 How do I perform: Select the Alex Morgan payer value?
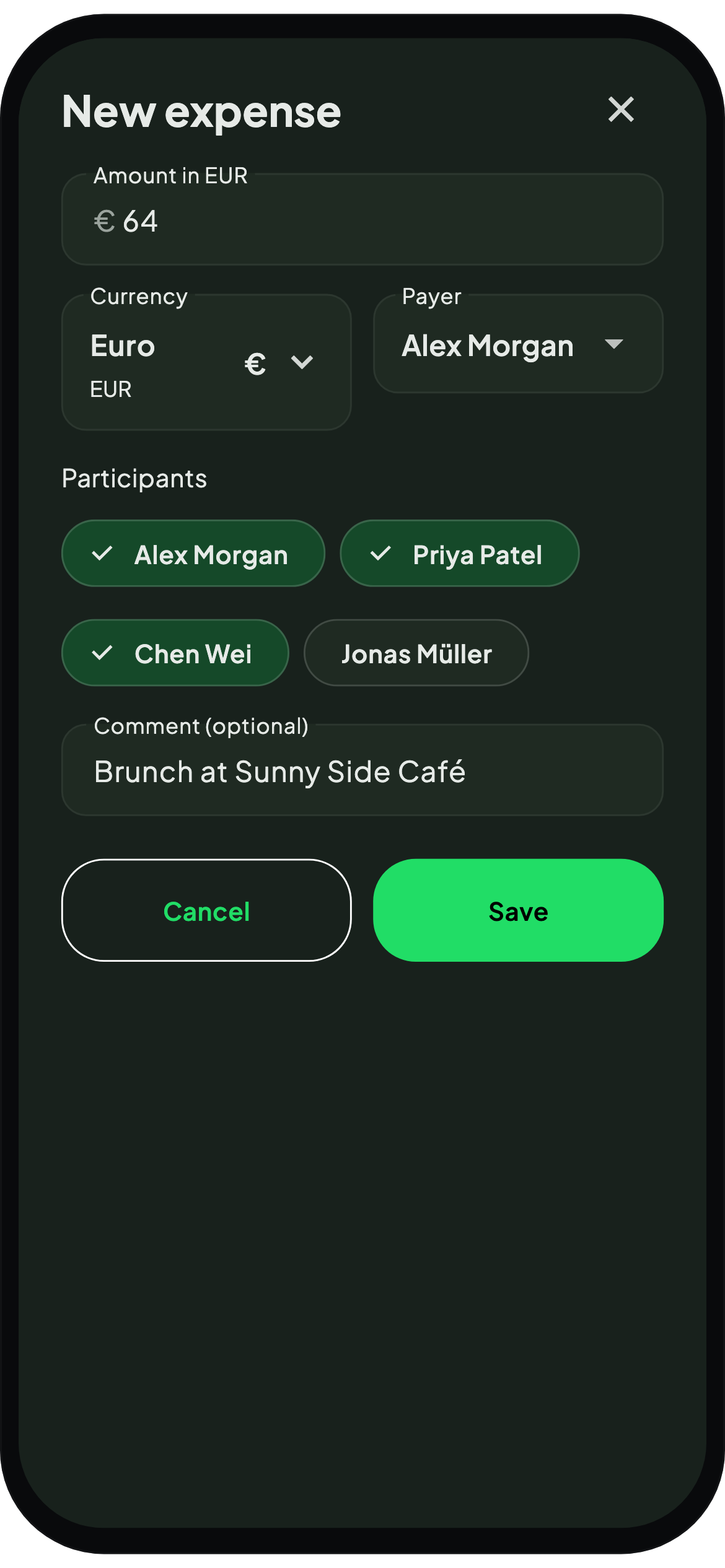pos(487,346)
